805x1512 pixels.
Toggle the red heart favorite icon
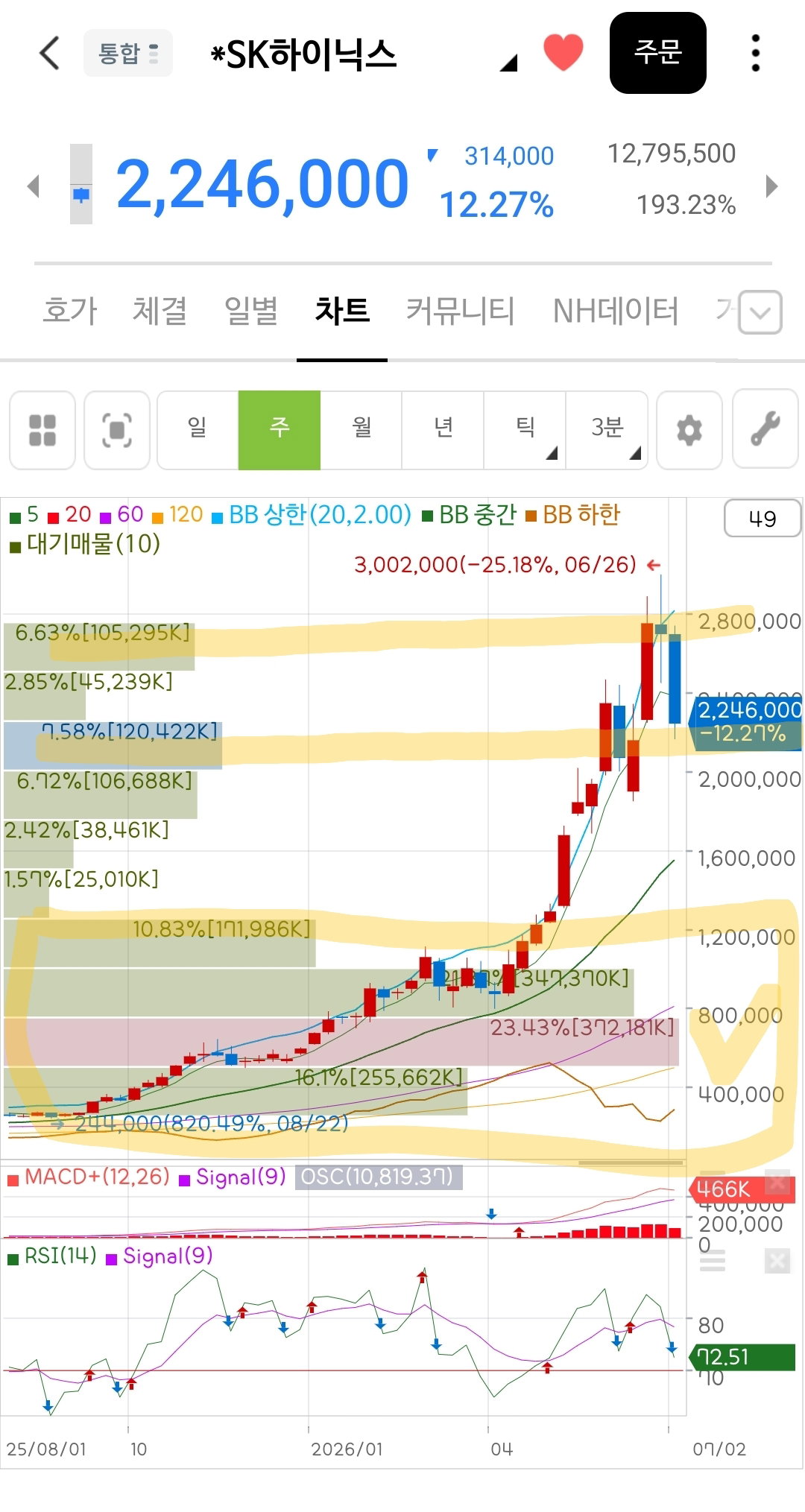click(x=563, y=53)
